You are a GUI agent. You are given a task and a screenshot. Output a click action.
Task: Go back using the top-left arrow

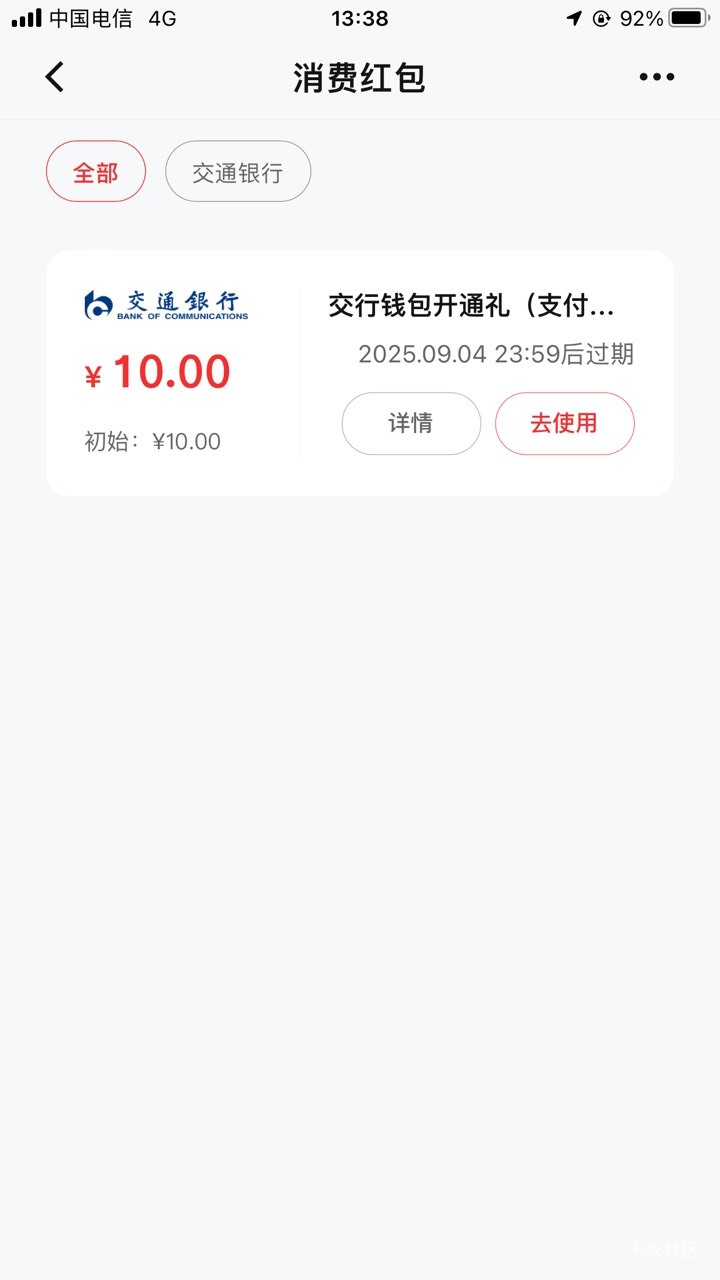tap(55, 77)
